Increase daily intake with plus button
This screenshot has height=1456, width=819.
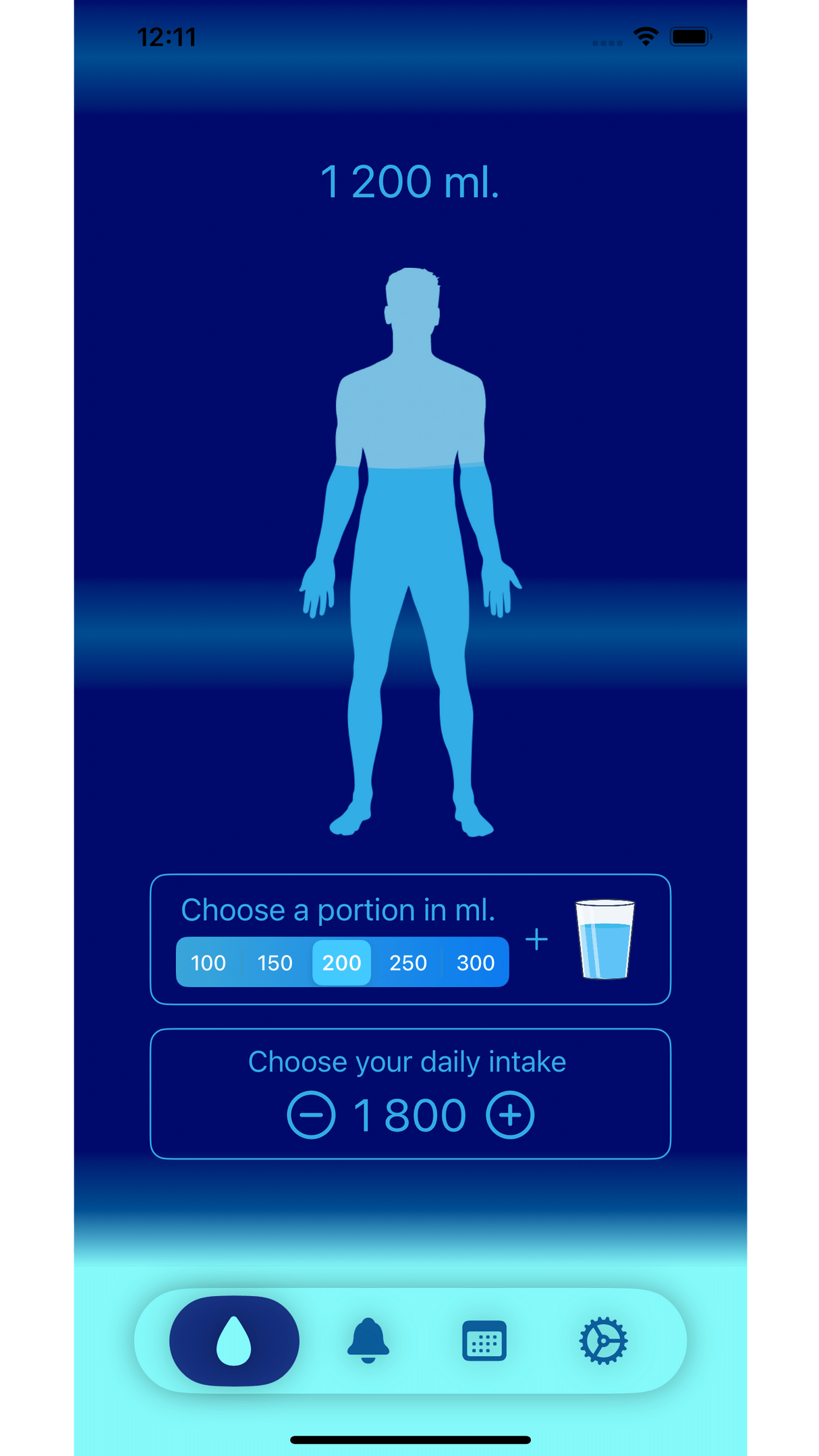510,1115
